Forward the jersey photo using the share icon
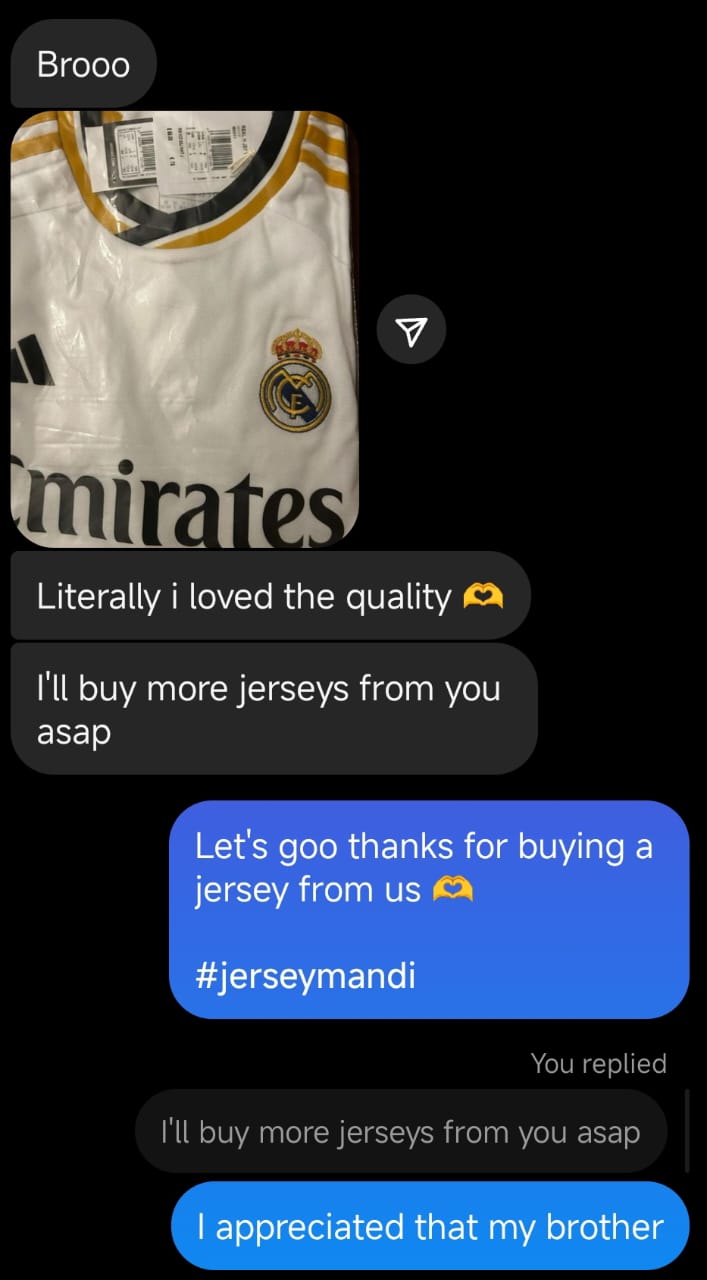The image size is (707, 1280). [411, 329]
